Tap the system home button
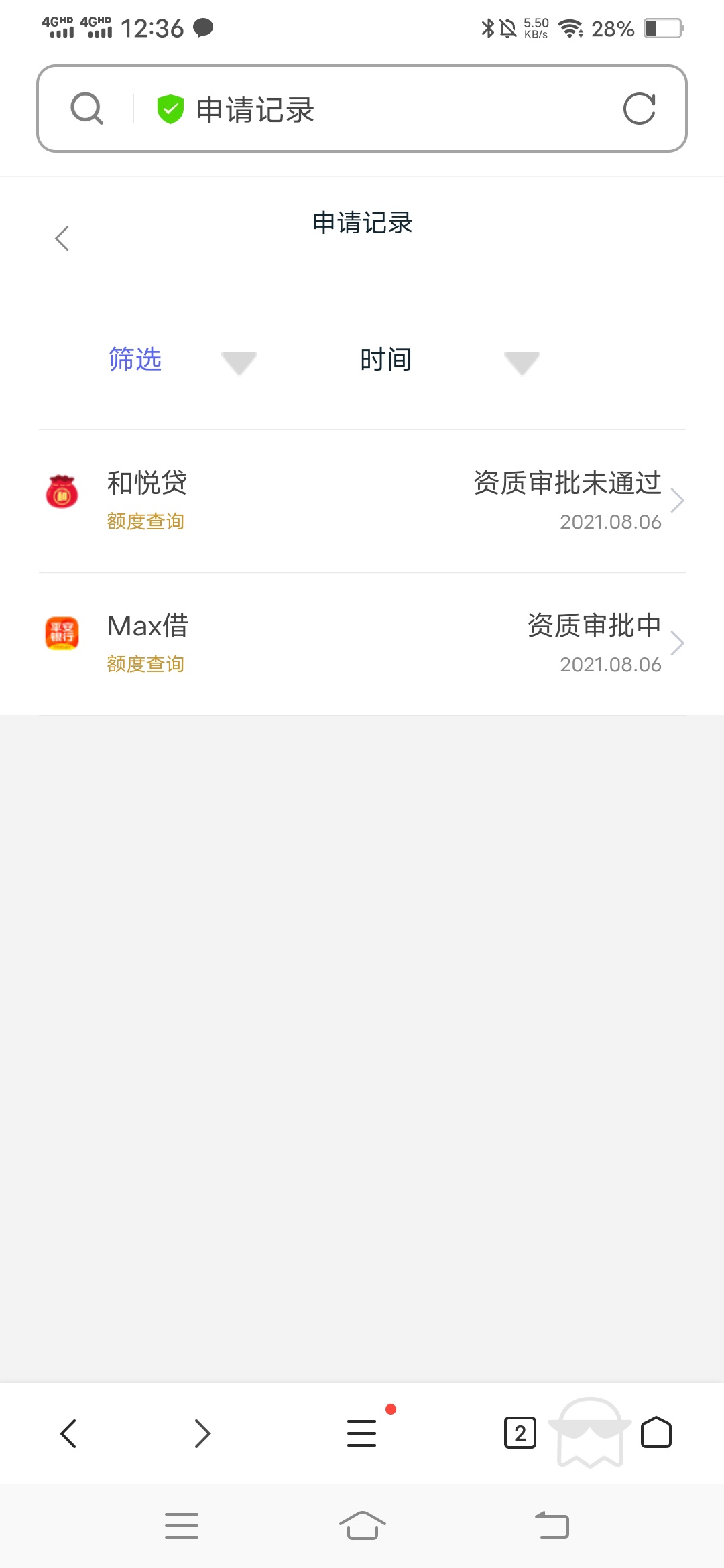 click(363, 1526)
